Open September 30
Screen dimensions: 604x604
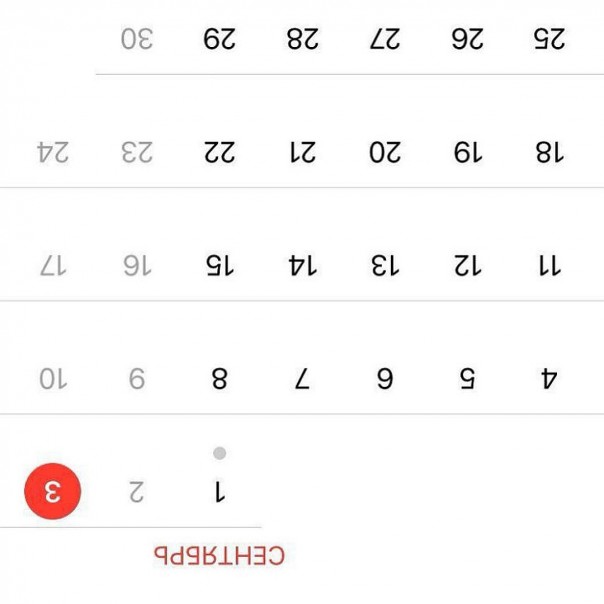[138, 40]
